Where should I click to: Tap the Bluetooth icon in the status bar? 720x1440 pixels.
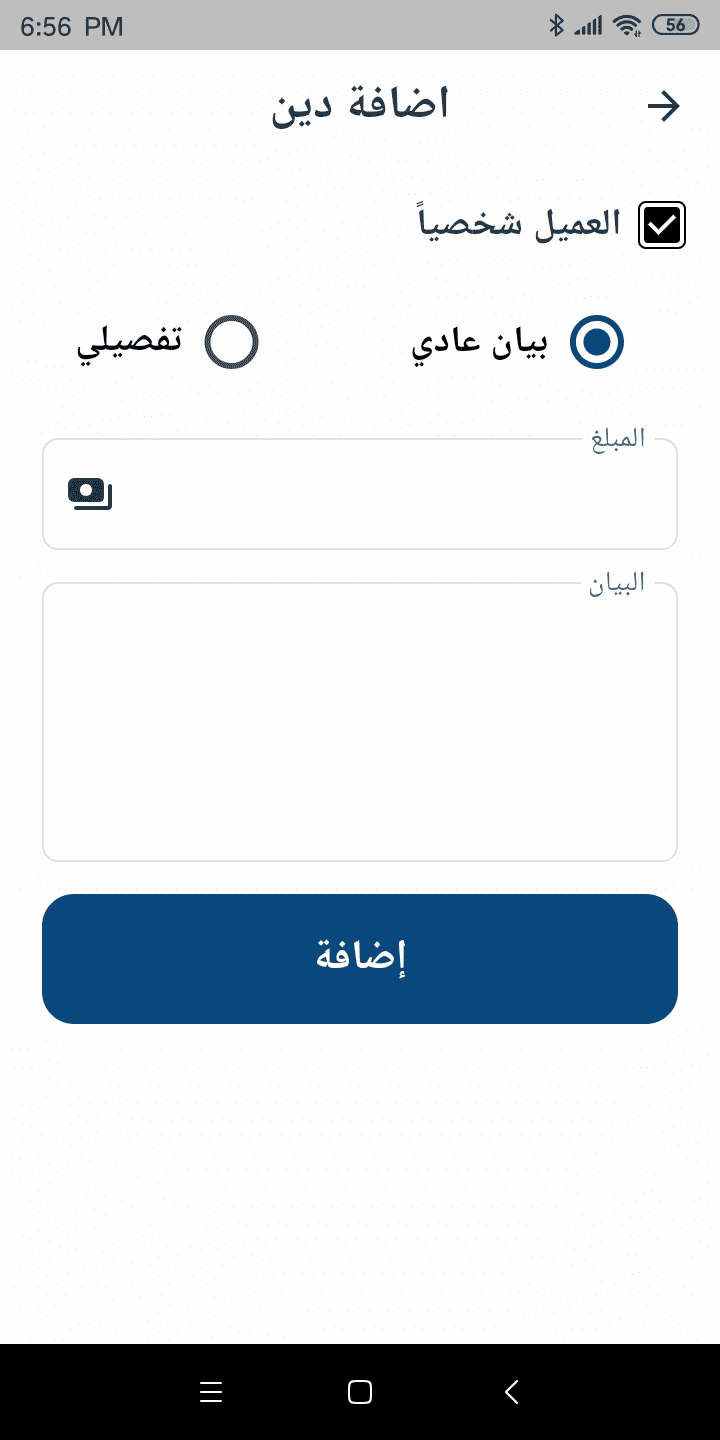point(557,25)
